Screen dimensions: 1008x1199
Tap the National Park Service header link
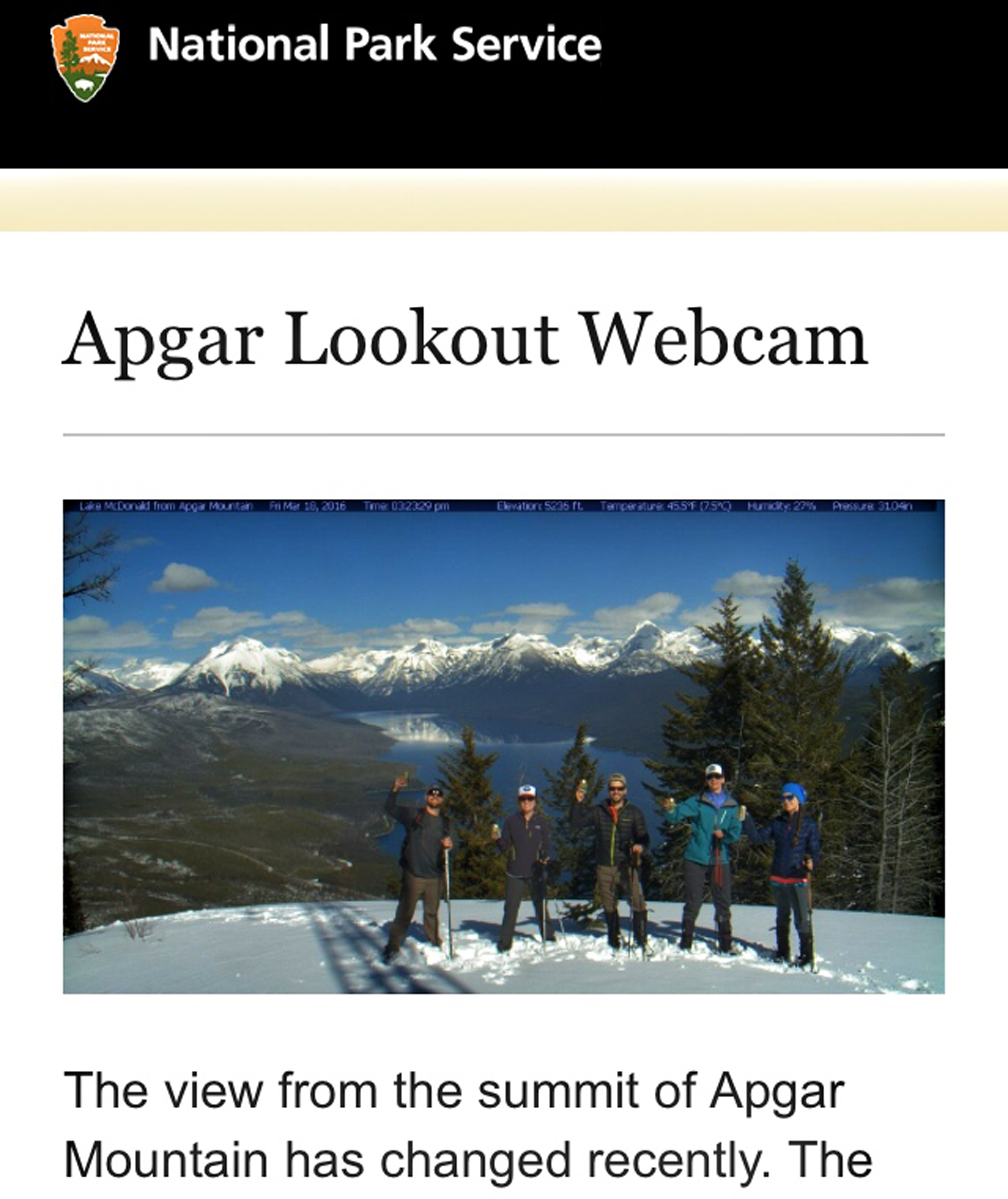[x=374, y=45]
